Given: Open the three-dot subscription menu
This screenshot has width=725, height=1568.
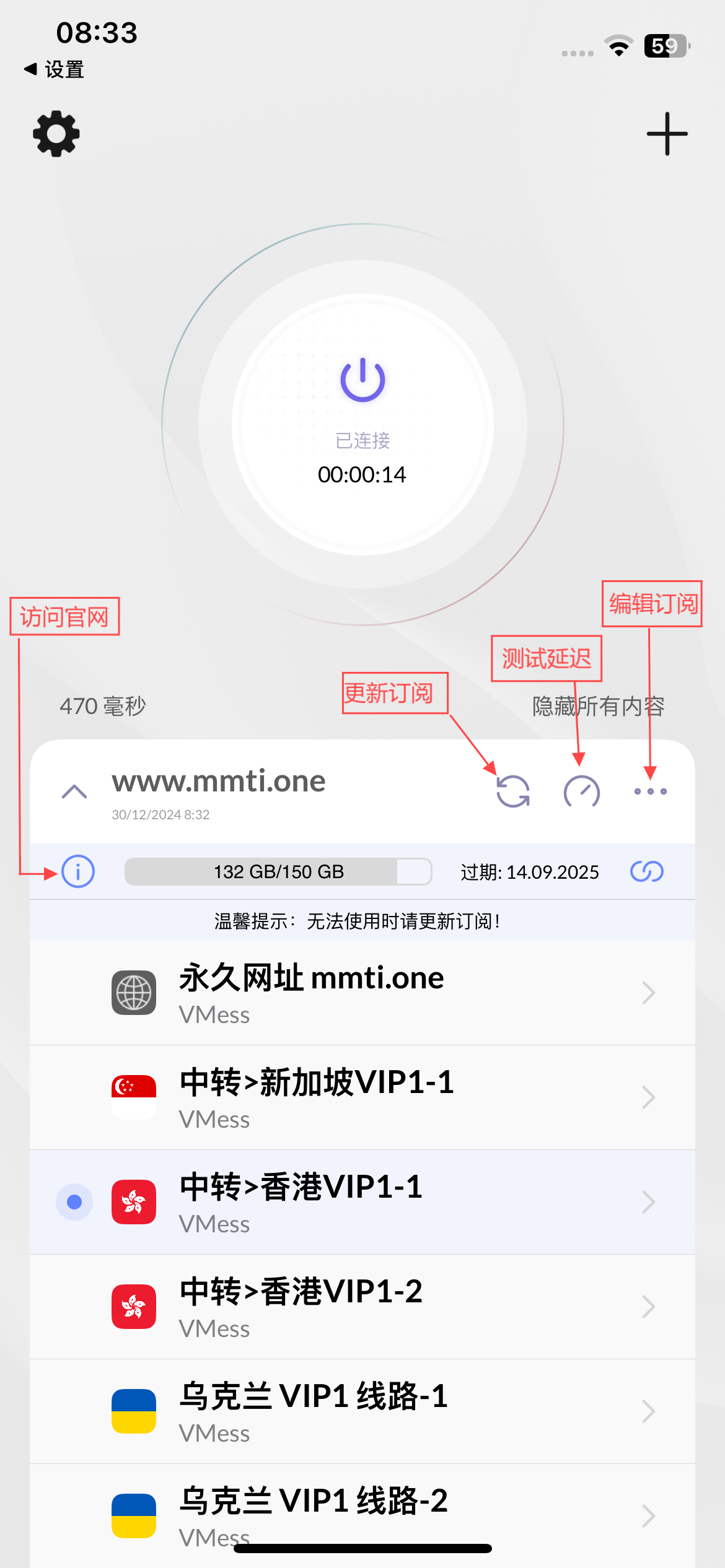Looking at the screenshot, I should (650, 791).
